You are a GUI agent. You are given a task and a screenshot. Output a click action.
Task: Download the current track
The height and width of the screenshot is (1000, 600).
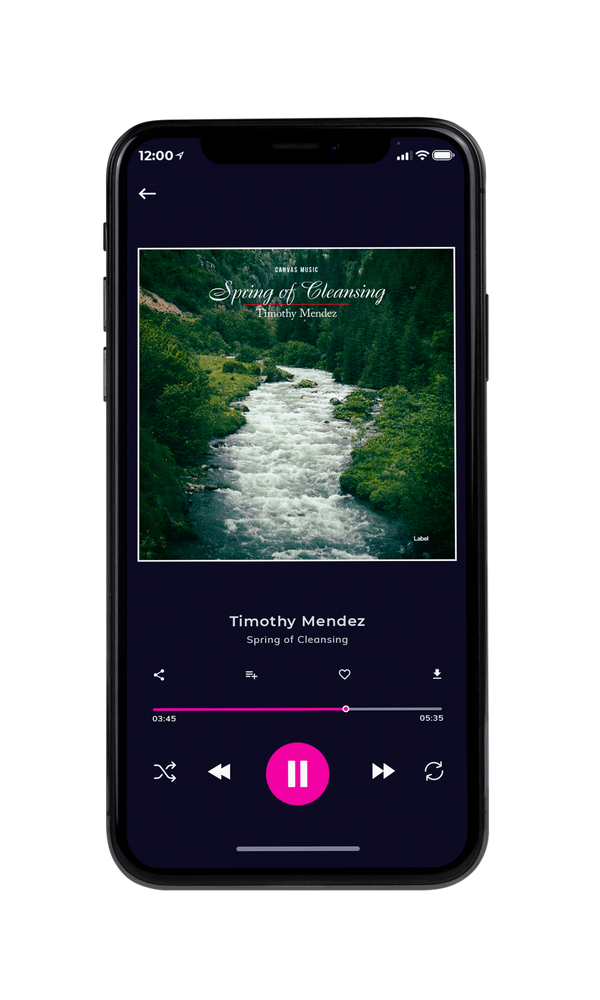437,674
